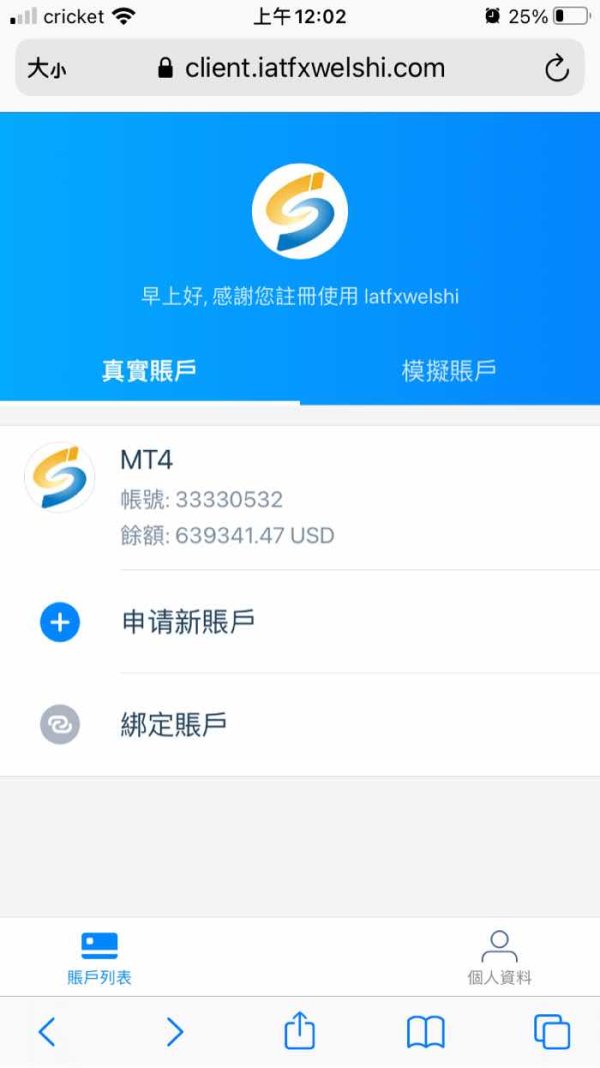Go back with Safari's back arrow

[46, 1032]
